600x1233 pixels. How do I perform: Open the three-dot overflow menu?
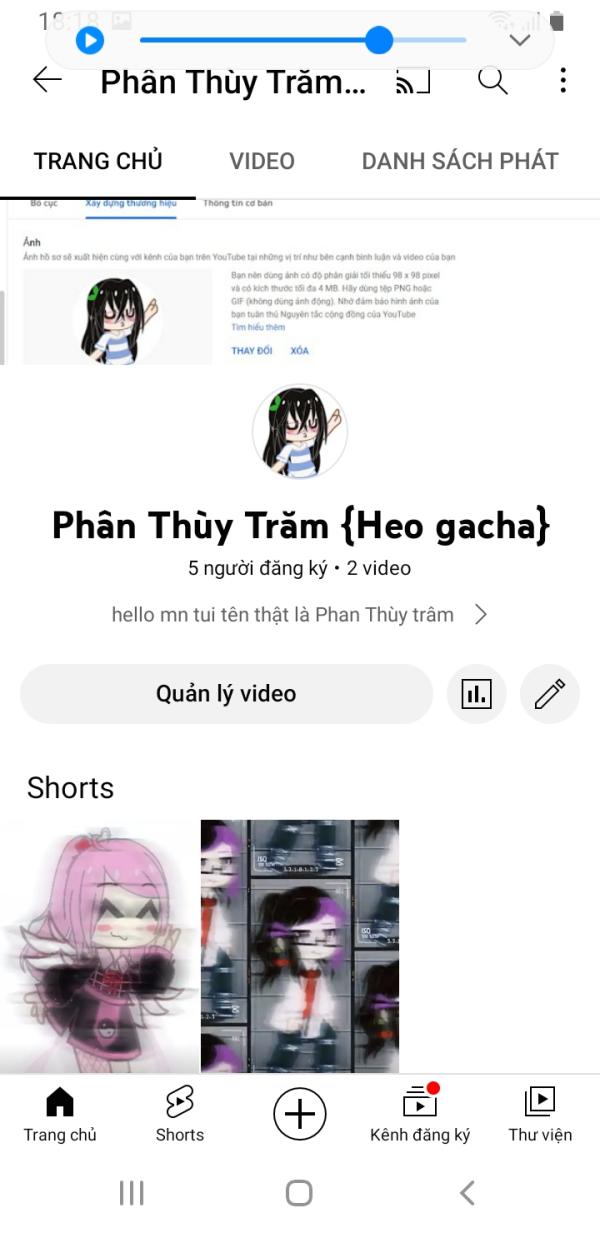click(x=563, y=81)
